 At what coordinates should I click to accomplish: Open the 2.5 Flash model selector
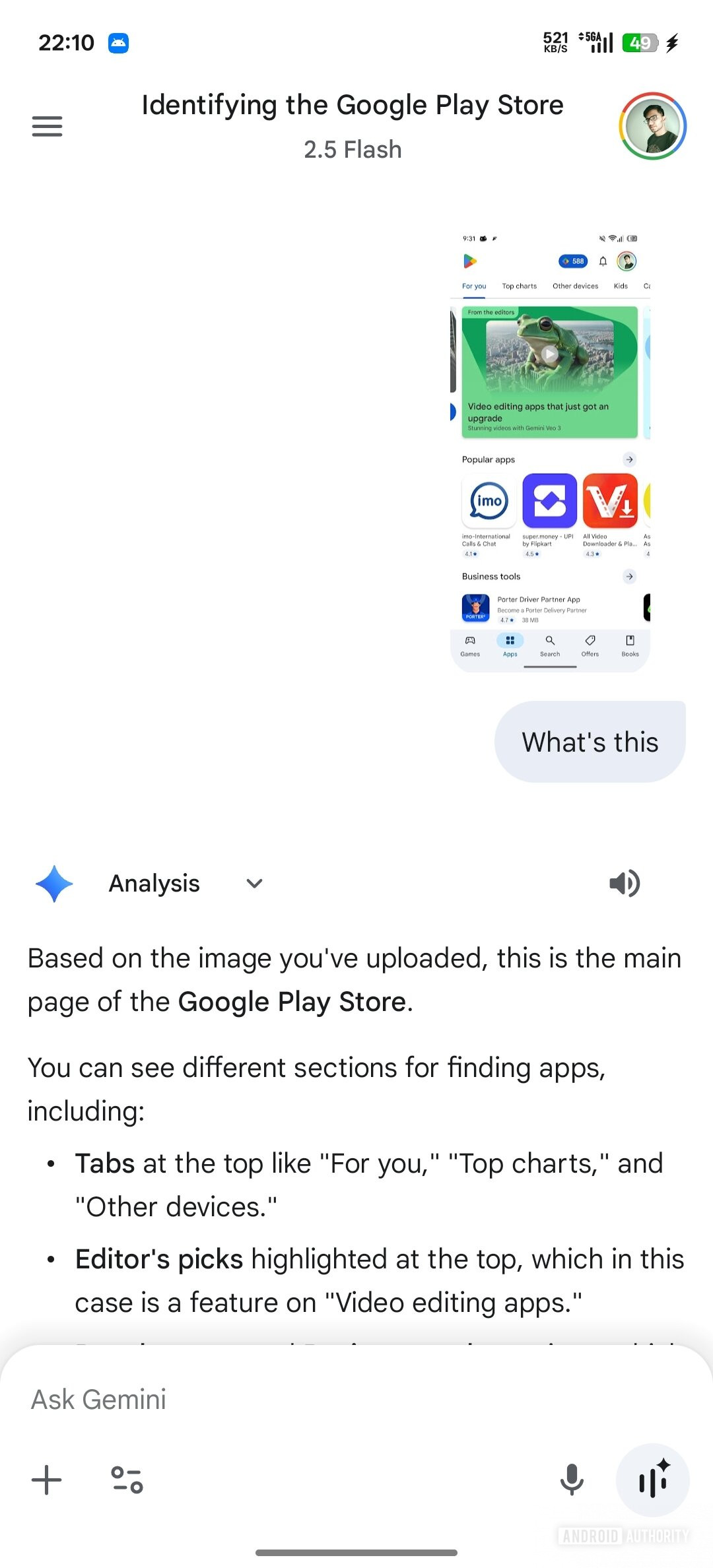pos(353,150)
